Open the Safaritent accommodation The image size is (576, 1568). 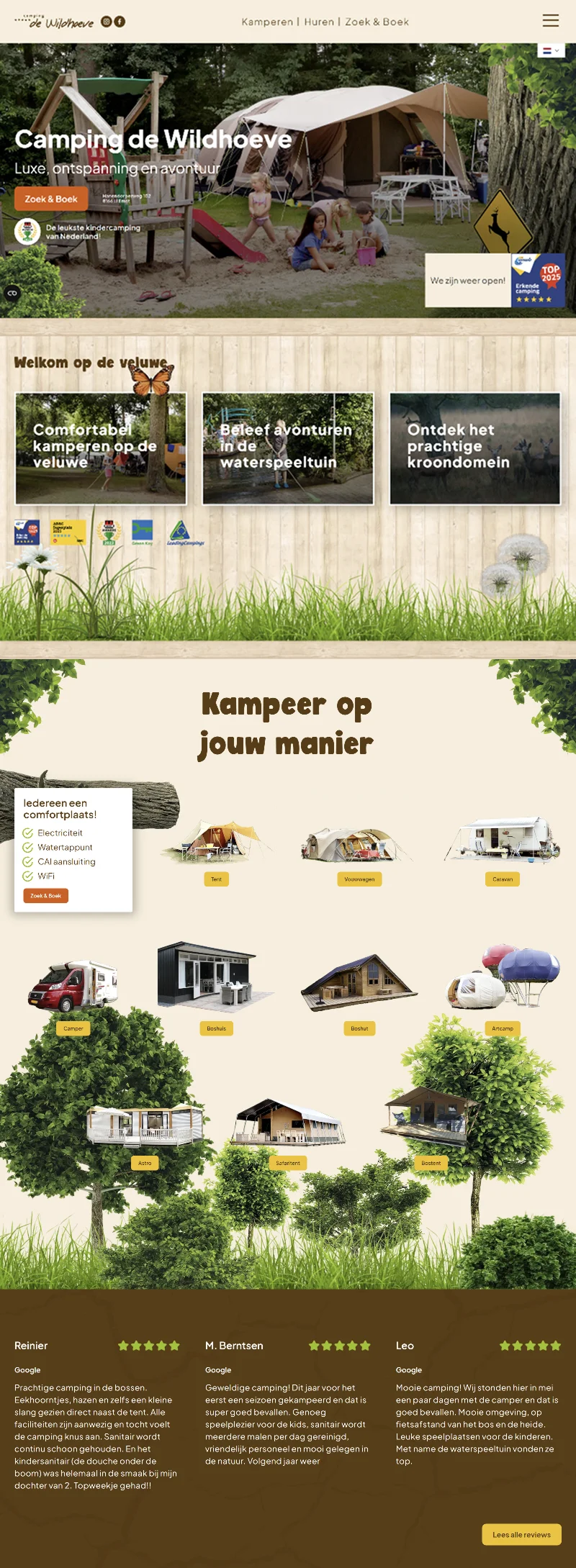click(288, 1163)
